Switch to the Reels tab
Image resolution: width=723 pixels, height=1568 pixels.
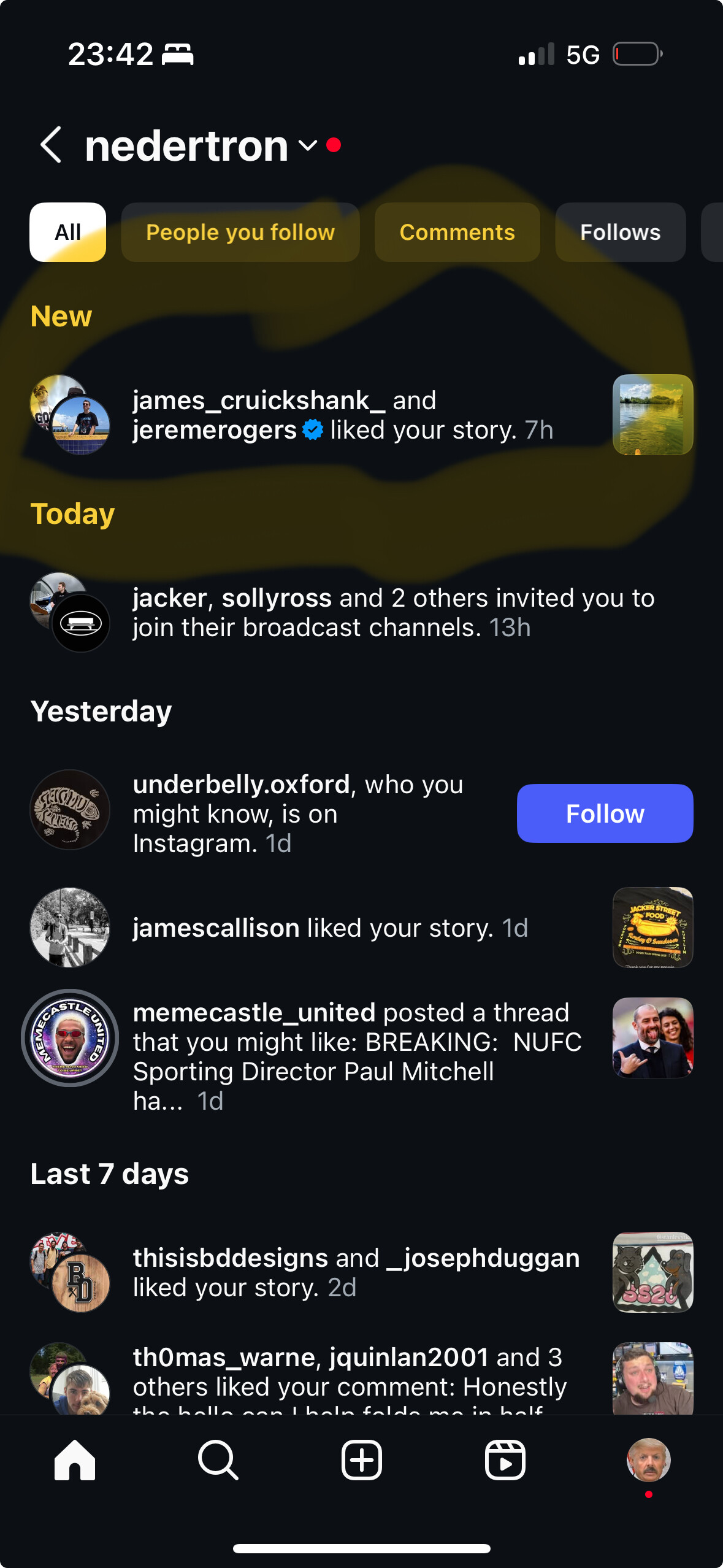point(505,1460)
